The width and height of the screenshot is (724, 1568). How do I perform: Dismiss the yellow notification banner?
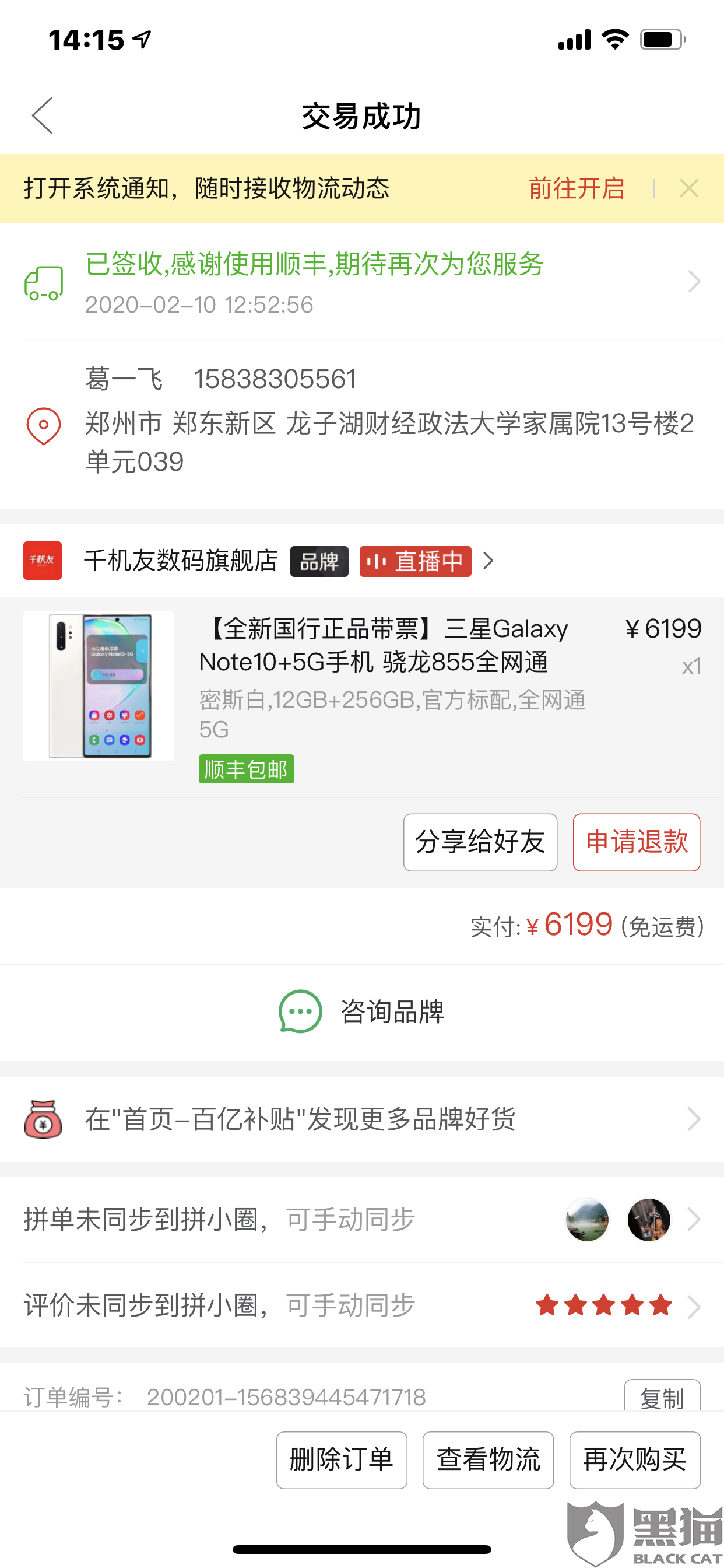tap(688, 188)
